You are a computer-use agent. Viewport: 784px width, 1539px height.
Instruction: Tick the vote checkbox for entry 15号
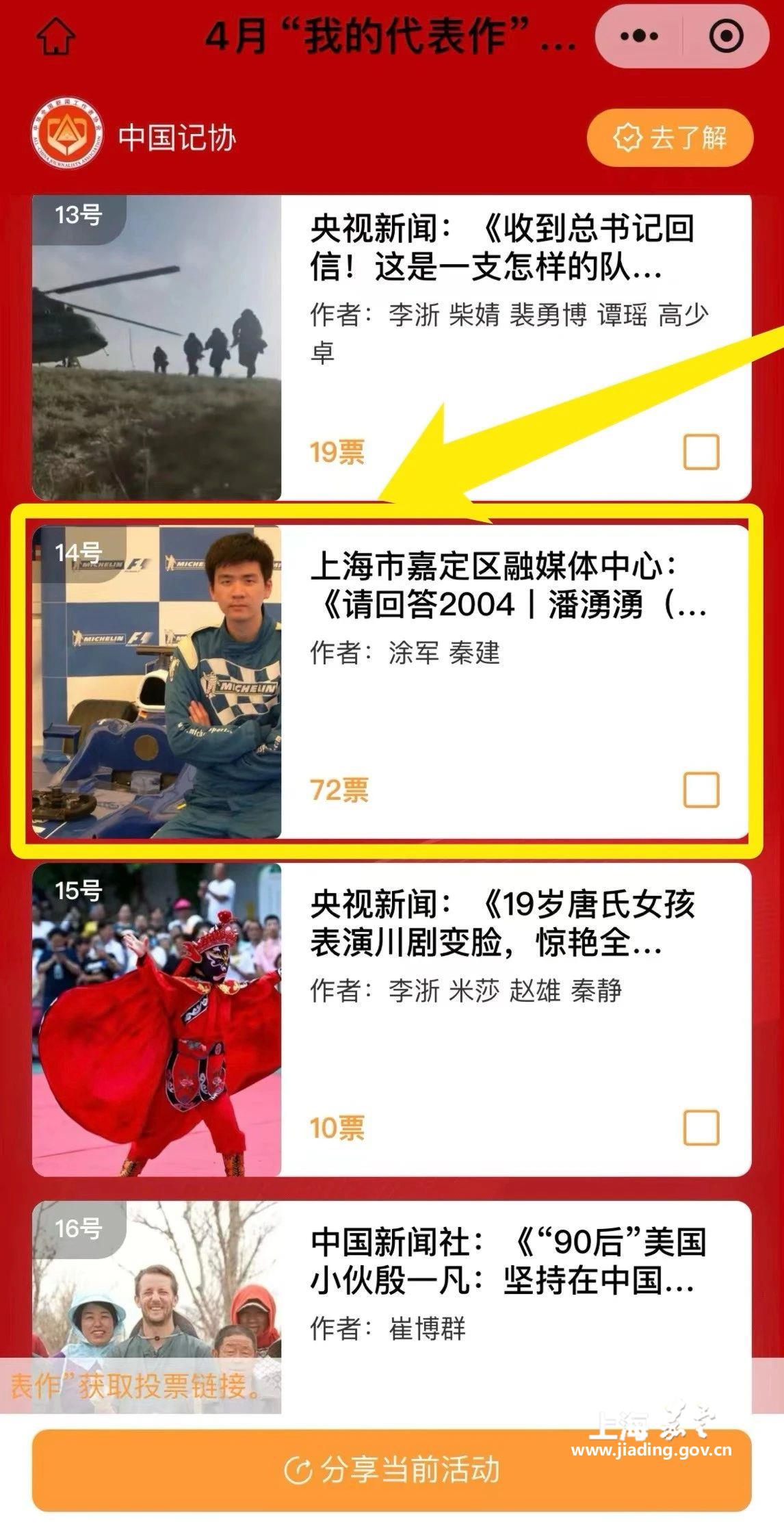tap(701, 1128)
